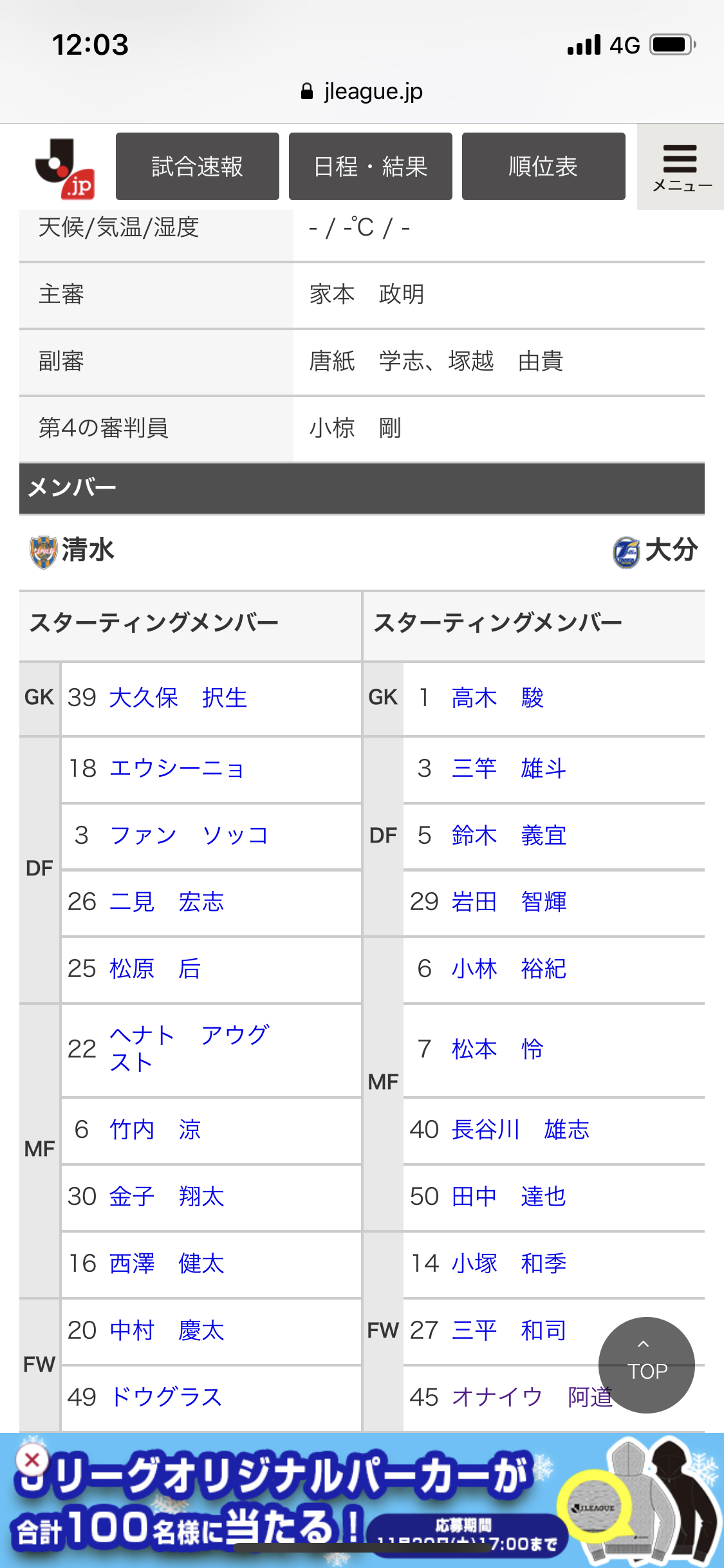View 金子 翔太 player page
724x1568 pixels.
(x=167, y=1197)
